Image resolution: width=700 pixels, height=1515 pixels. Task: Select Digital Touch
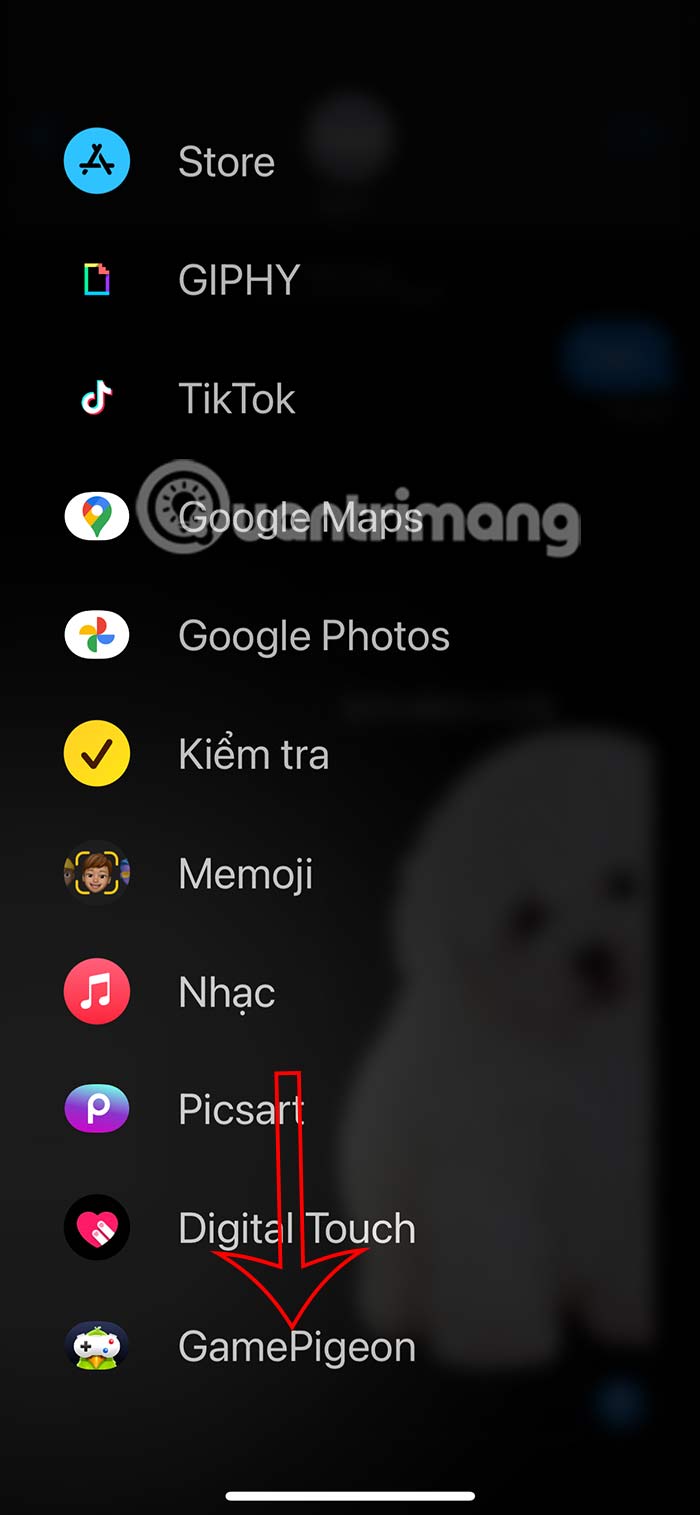click(x=296, y=1229)
